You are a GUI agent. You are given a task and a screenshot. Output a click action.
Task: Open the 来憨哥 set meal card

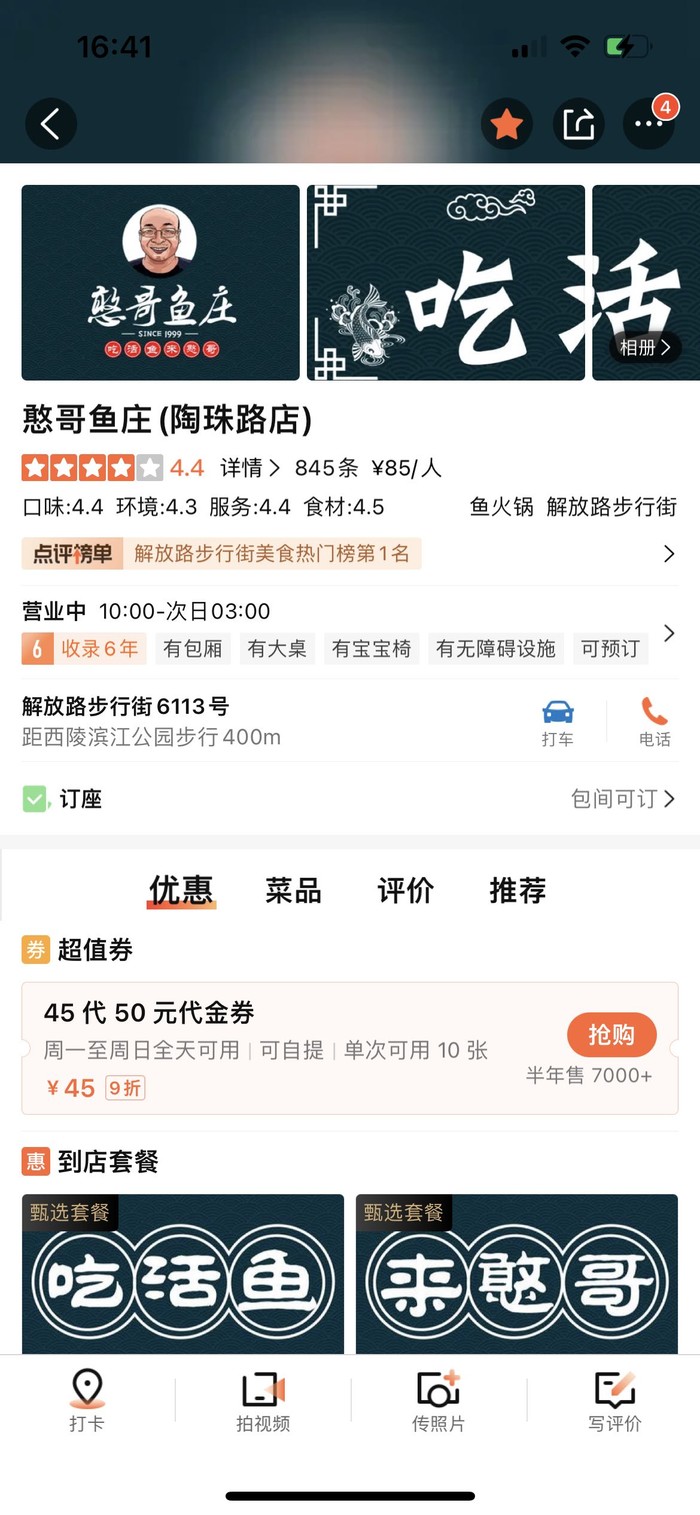coord(517,1275)
